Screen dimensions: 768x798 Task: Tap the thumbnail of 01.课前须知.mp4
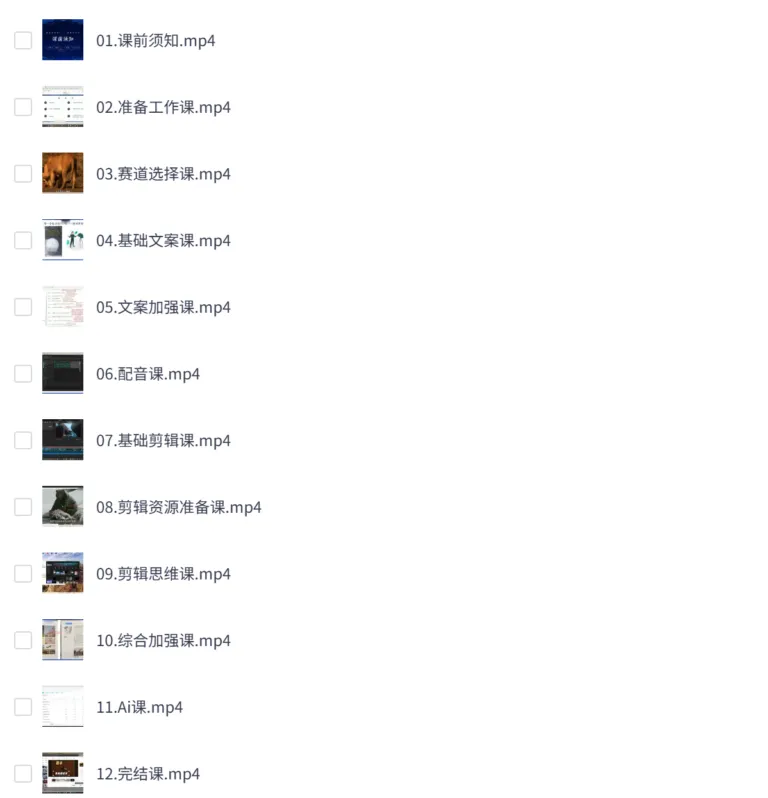63,40
